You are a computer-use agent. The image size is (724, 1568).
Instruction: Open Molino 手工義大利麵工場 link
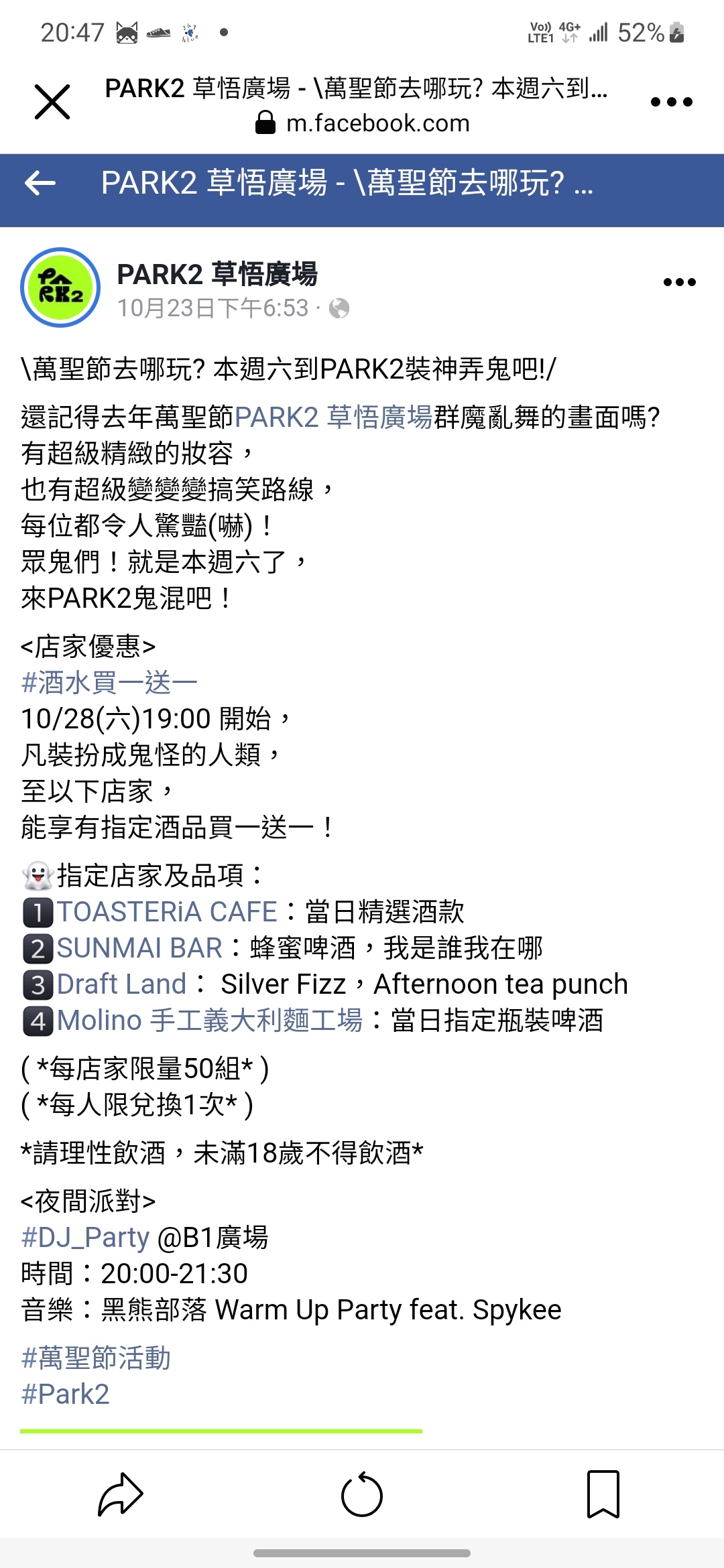click(209, 1021)
